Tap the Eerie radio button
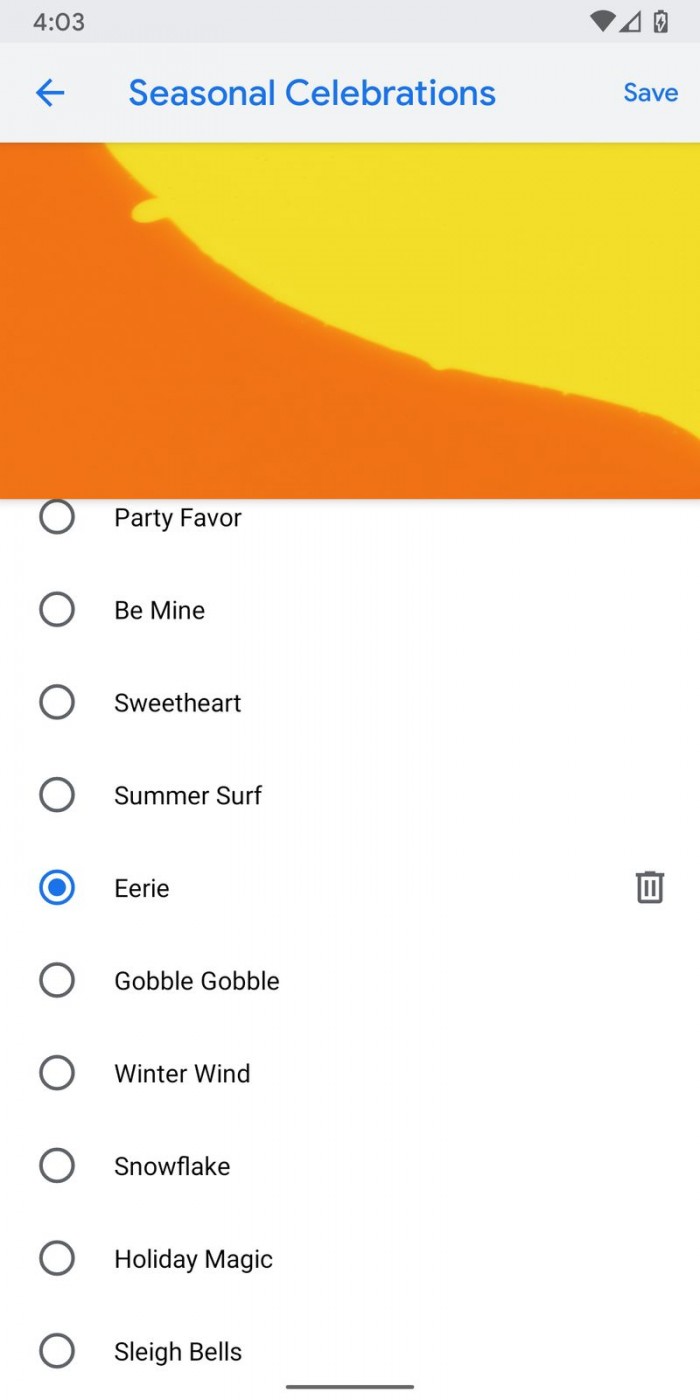Screen dimensions: 700x1400 [57, 888]
